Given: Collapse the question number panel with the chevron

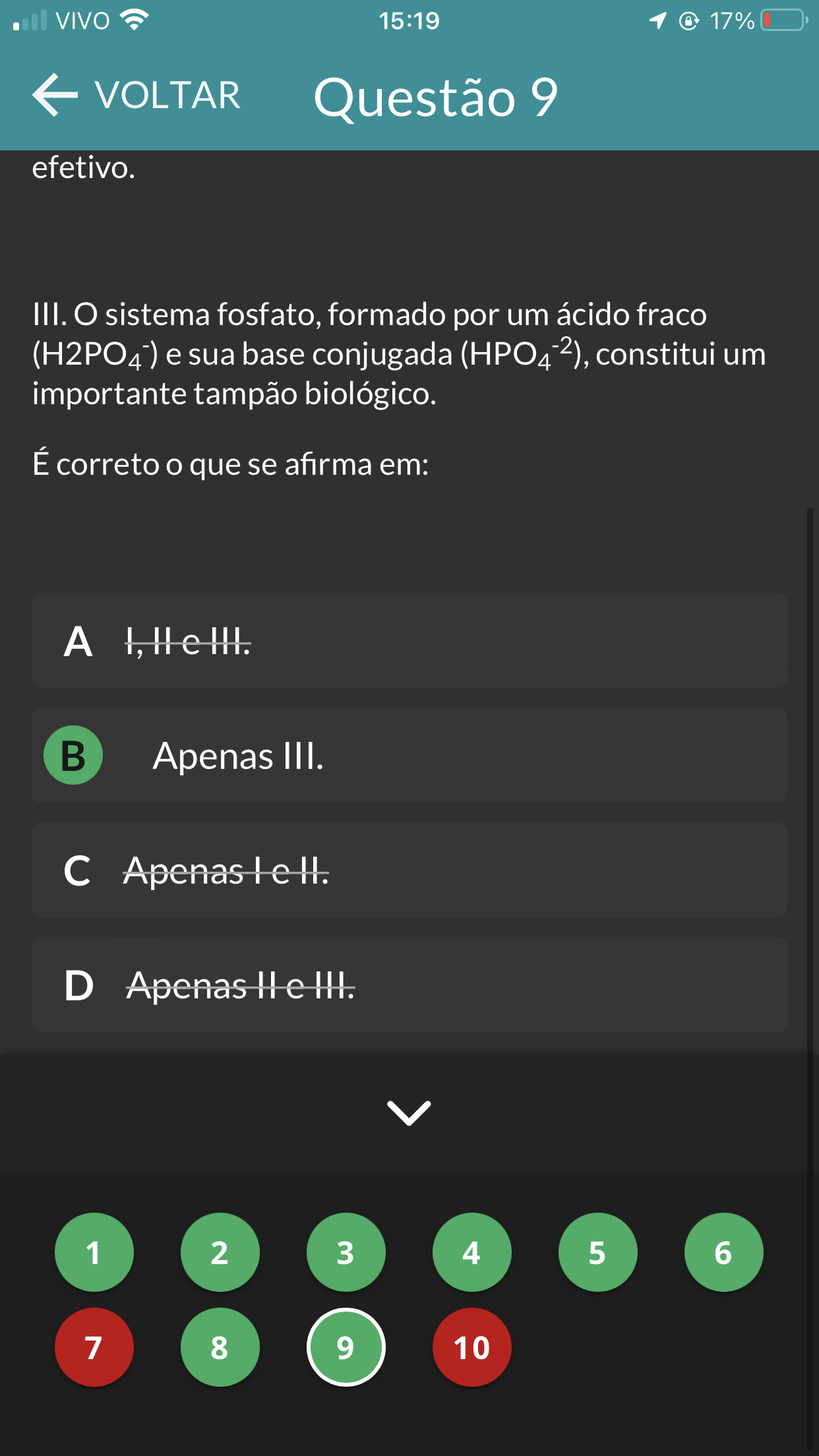Looking at the screenshot, I should [409, 1113].
